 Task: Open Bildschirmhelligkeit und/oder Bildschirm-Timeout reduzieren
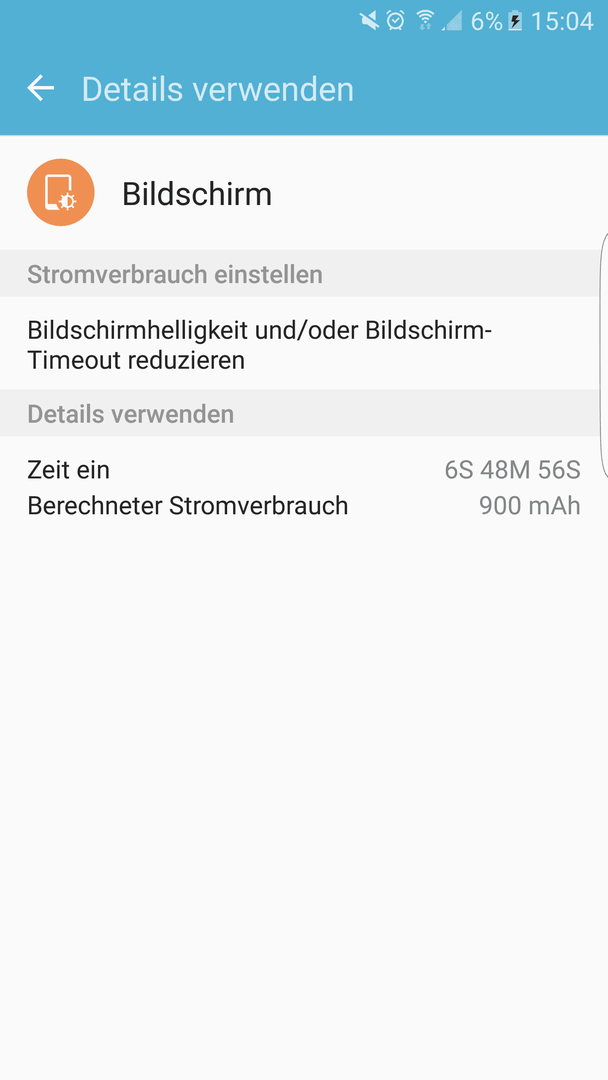(x=304, y=344)
